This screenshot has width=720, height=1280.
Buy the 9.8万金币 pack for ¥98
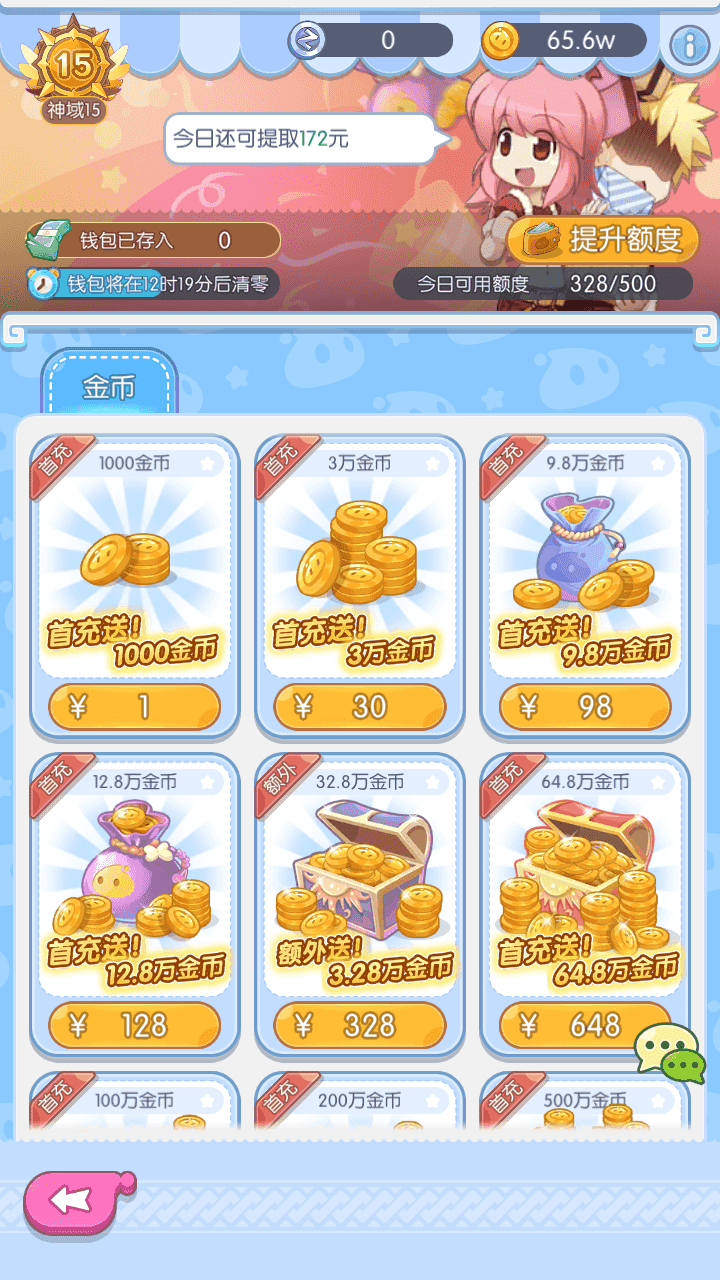[585, 707]
